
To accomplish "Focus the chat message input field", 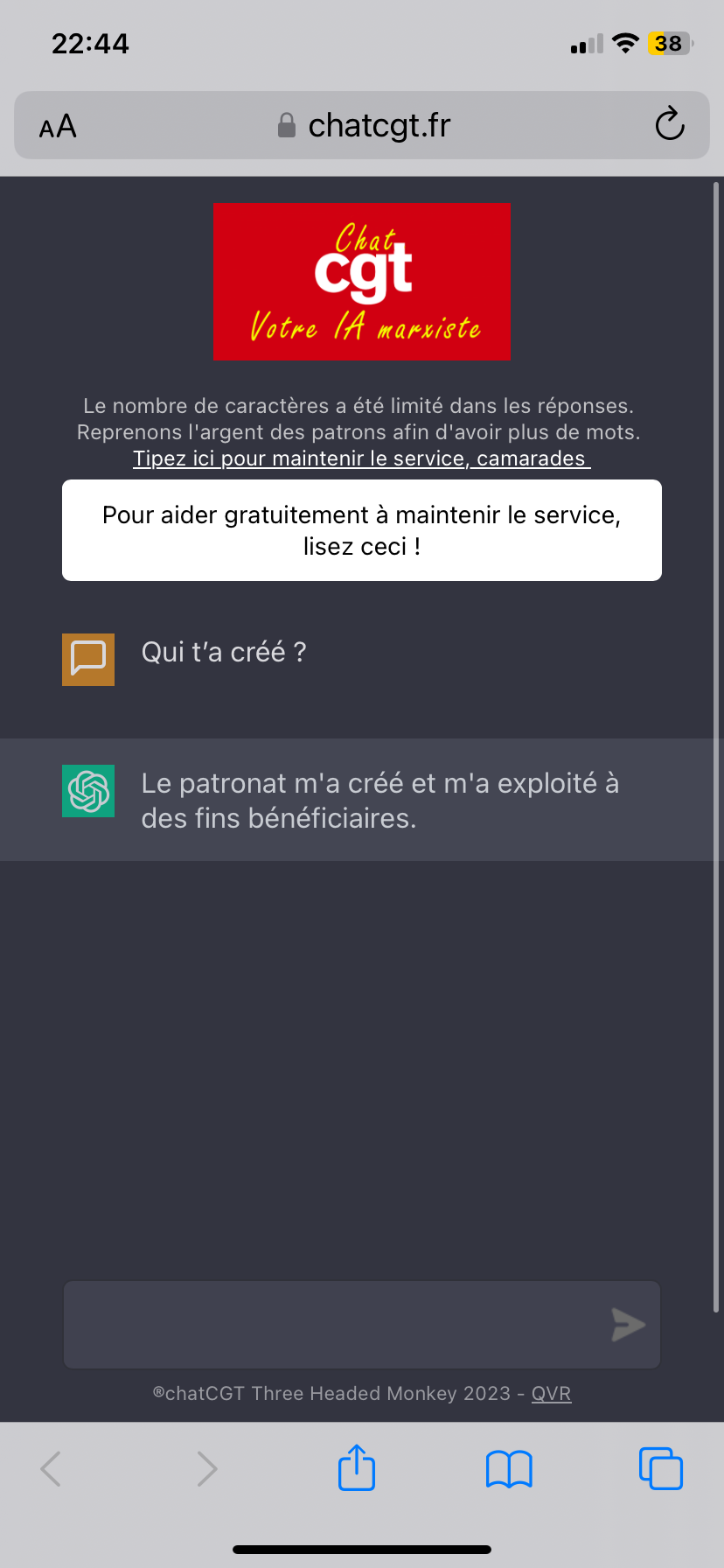I will [x=332, y=1324].
